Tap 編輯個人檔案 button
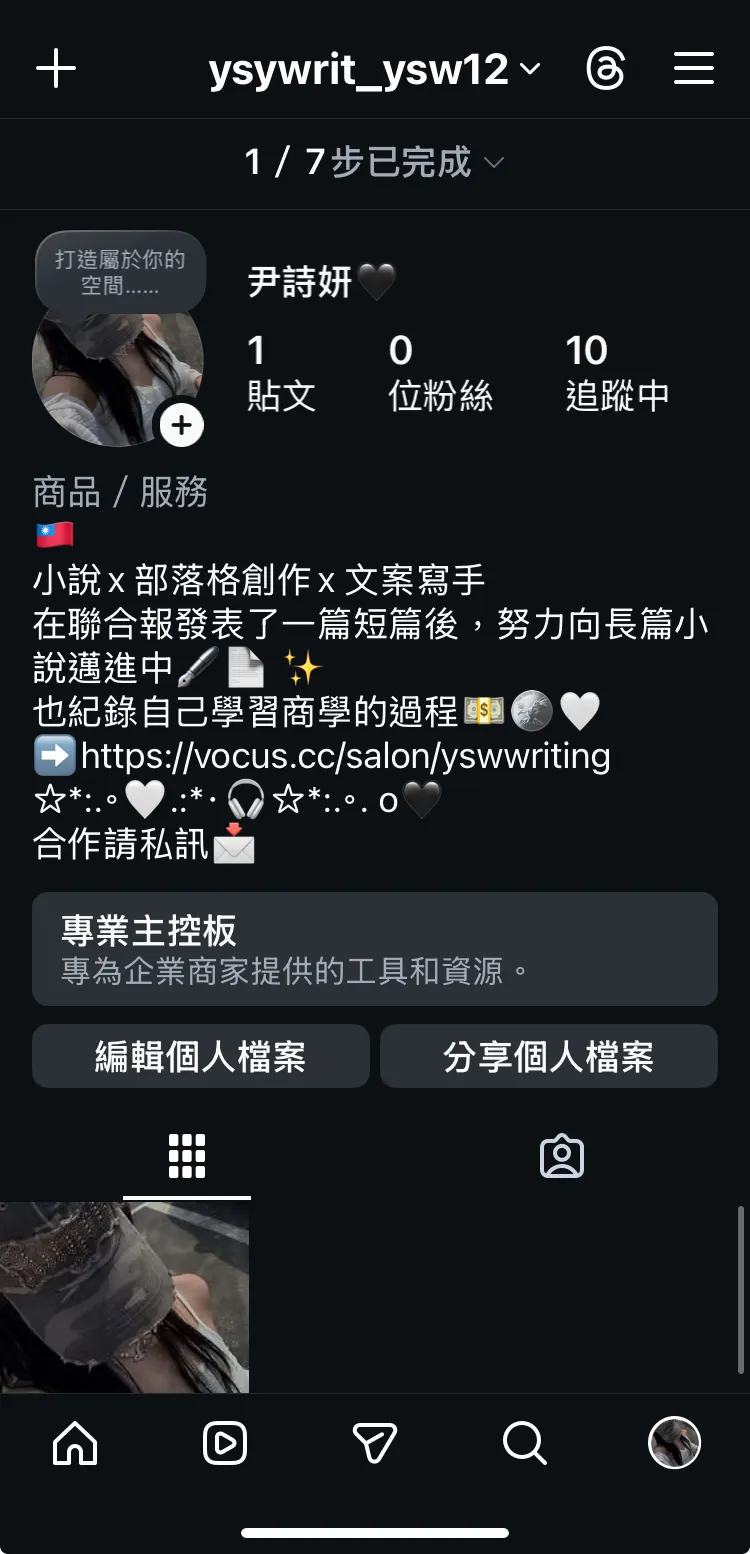Screen dimensions: 750x1554 [200, 1056]
